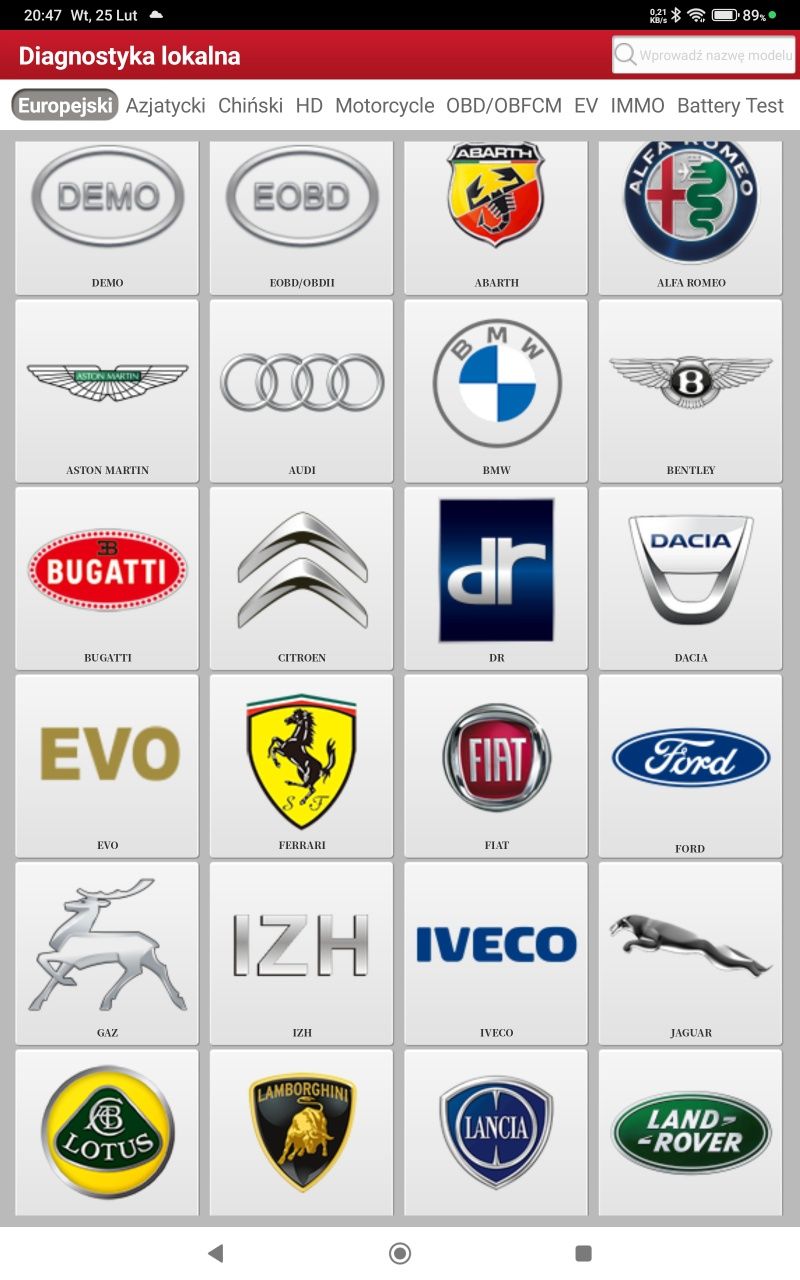The height and width of the screenshot is (1280, 800).
Task: Go back with the system back button
Action: pyautogui.click(x=215, y=1253)
